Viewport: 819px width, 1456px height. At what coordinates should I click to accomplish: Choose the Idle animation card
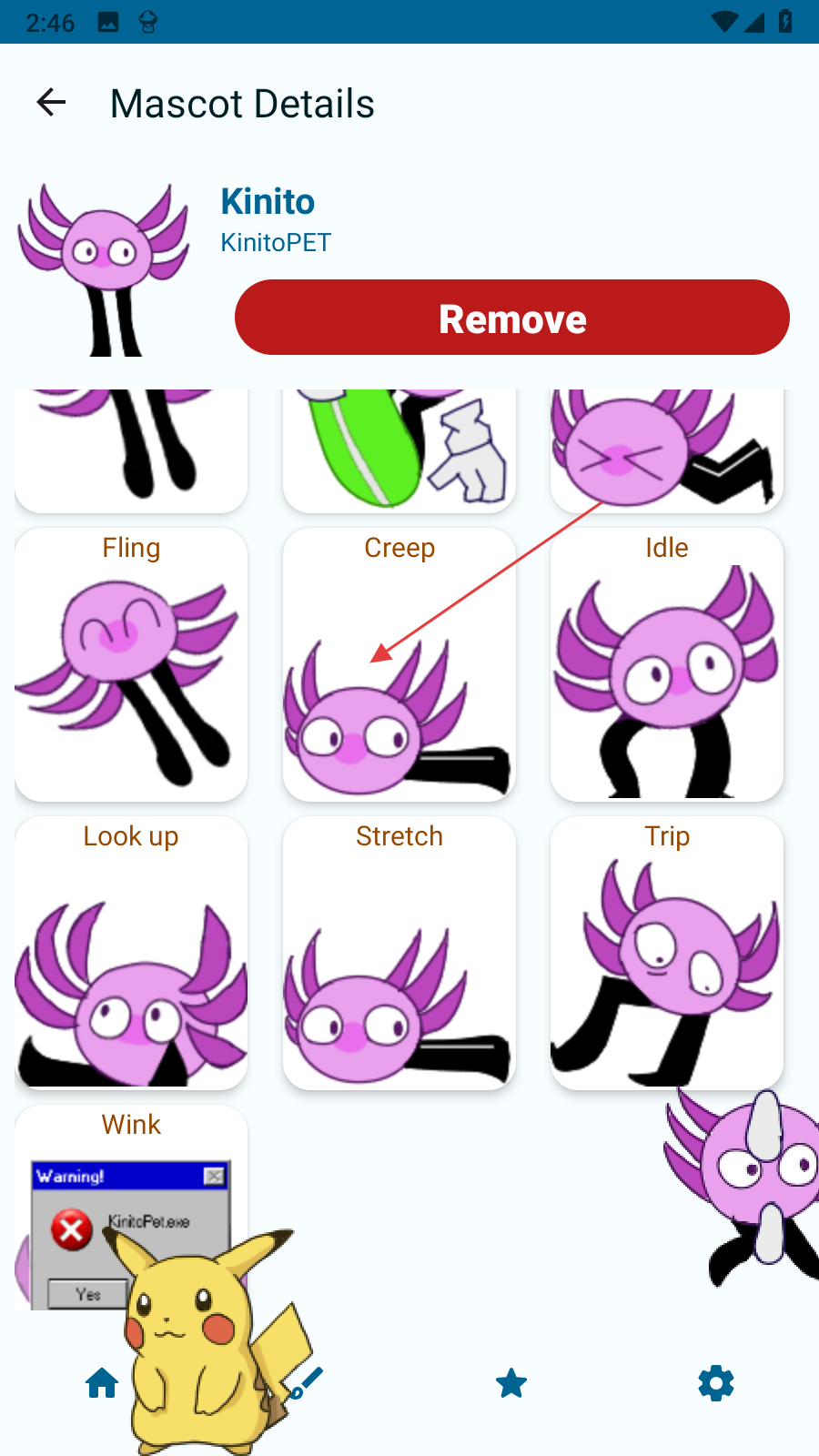[666, 664]
